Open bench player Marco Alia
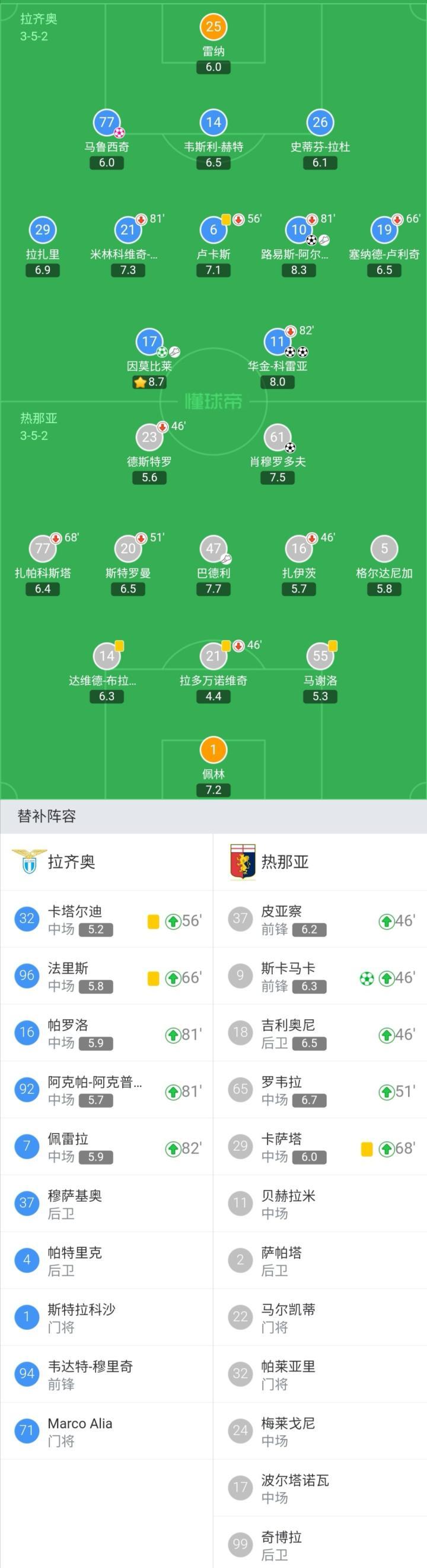This screenshot has width=427, height=1568. (107, 1431)
